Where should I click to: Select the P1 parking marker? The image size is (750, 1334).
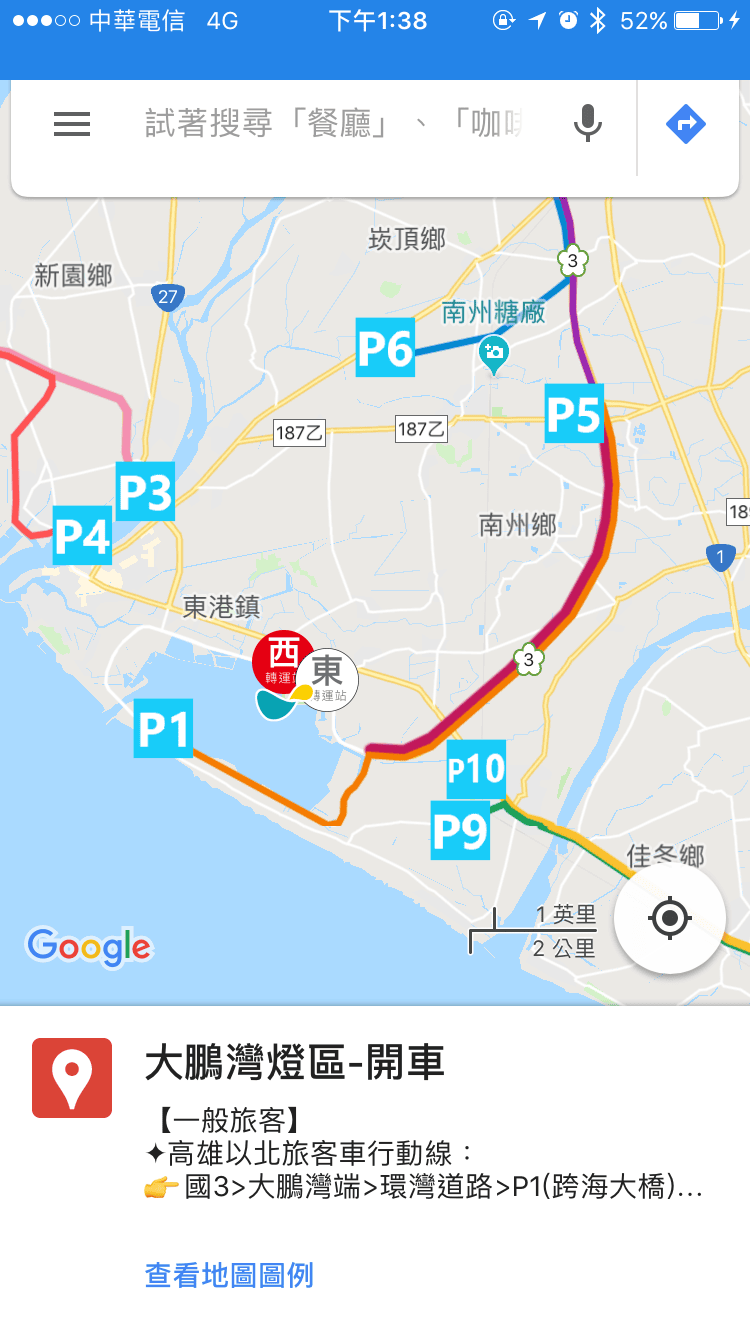pyautogui.click(x=163, y=729)
